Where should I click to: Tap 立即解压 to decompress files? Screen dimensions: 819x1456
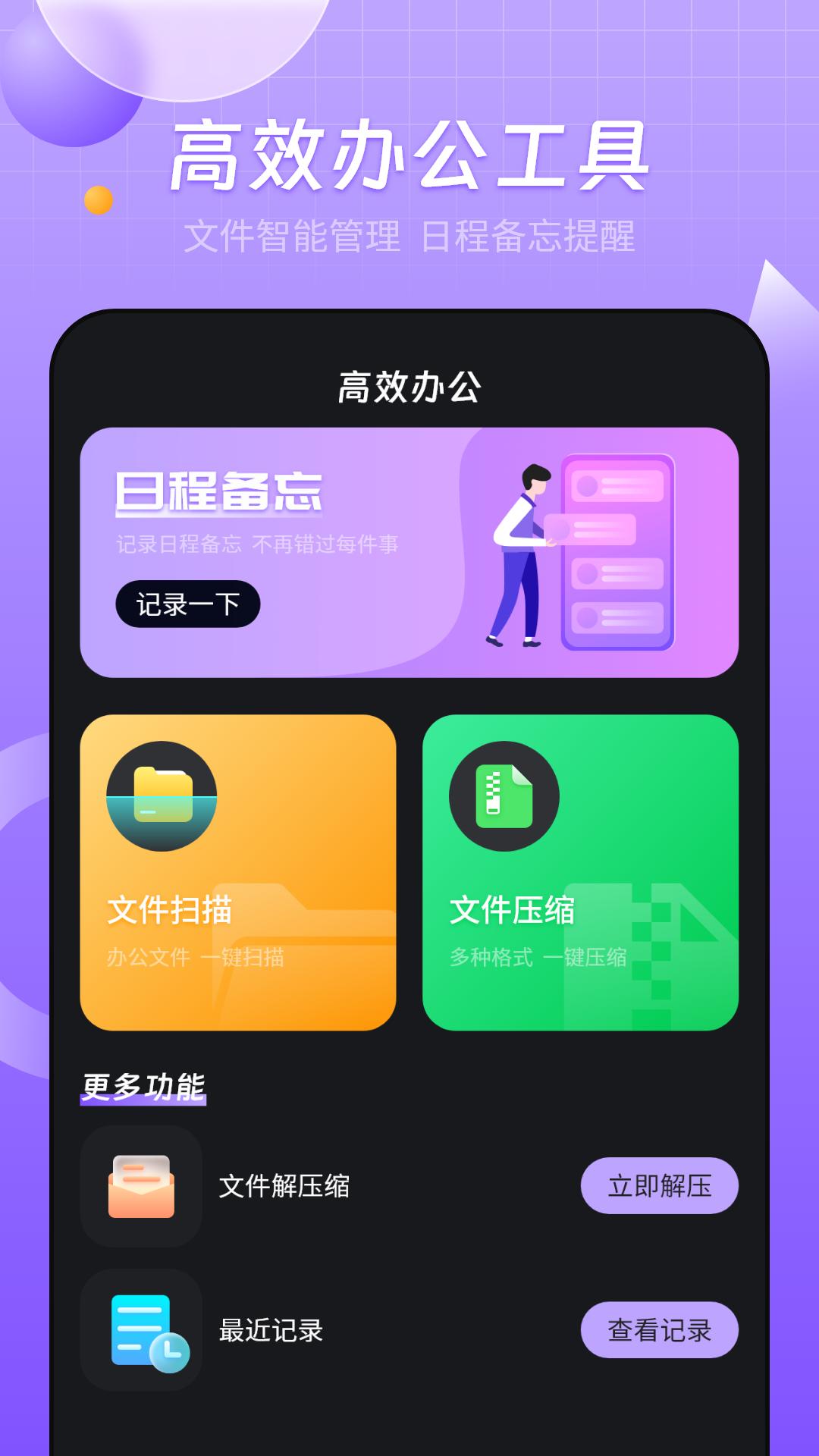pyautogui.click(x=660, y=1186)
